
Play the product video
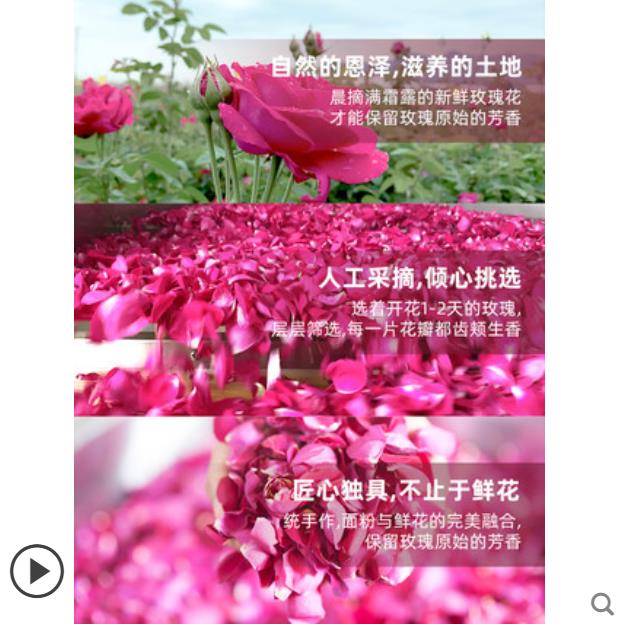tap(37, 571)
